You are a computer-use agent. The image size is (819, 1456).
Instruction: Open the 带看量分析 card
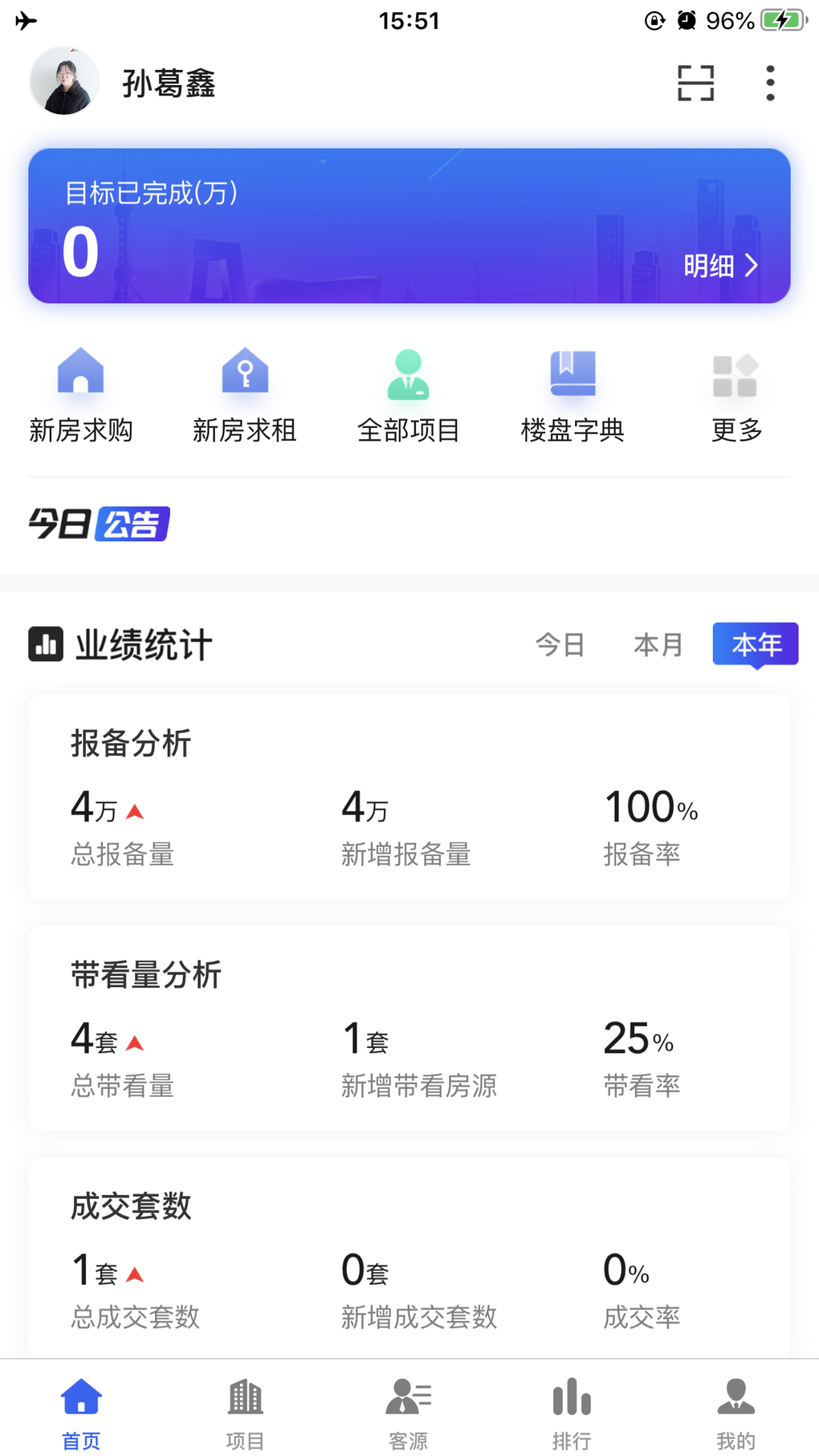tap(409, 1028)
